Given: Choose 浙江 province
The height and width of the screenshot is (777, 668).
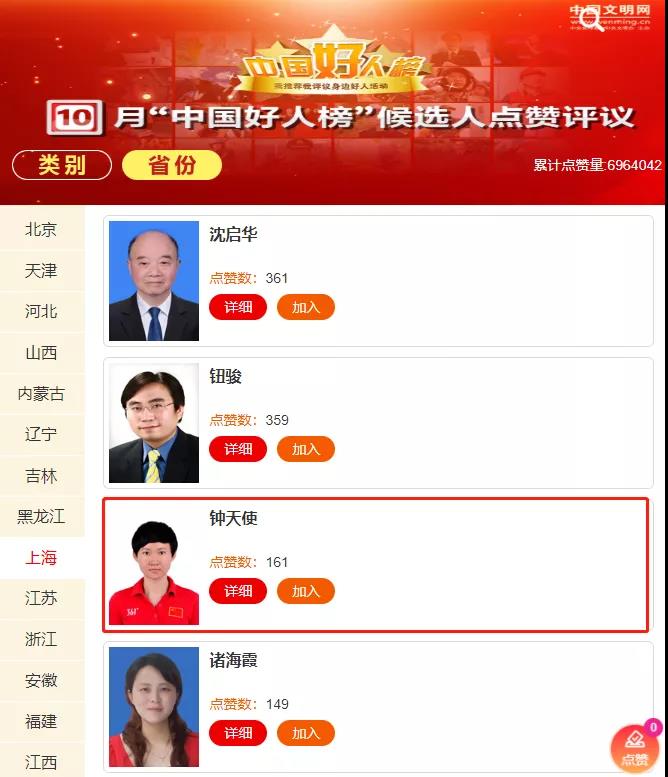Looking at the screenshot, I should [x=41, y=639].
